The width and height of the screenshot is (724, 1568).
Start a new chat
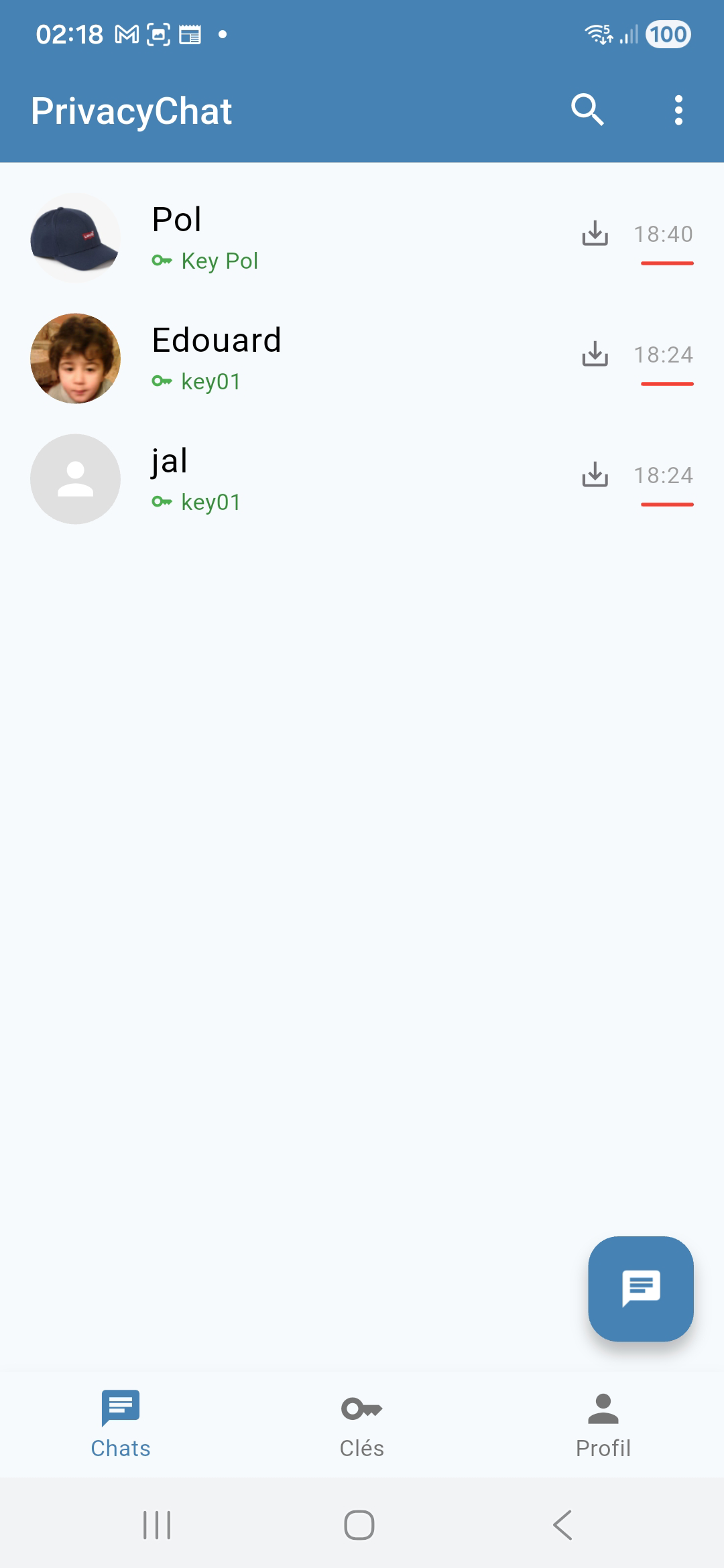[x=640, y=1289]
